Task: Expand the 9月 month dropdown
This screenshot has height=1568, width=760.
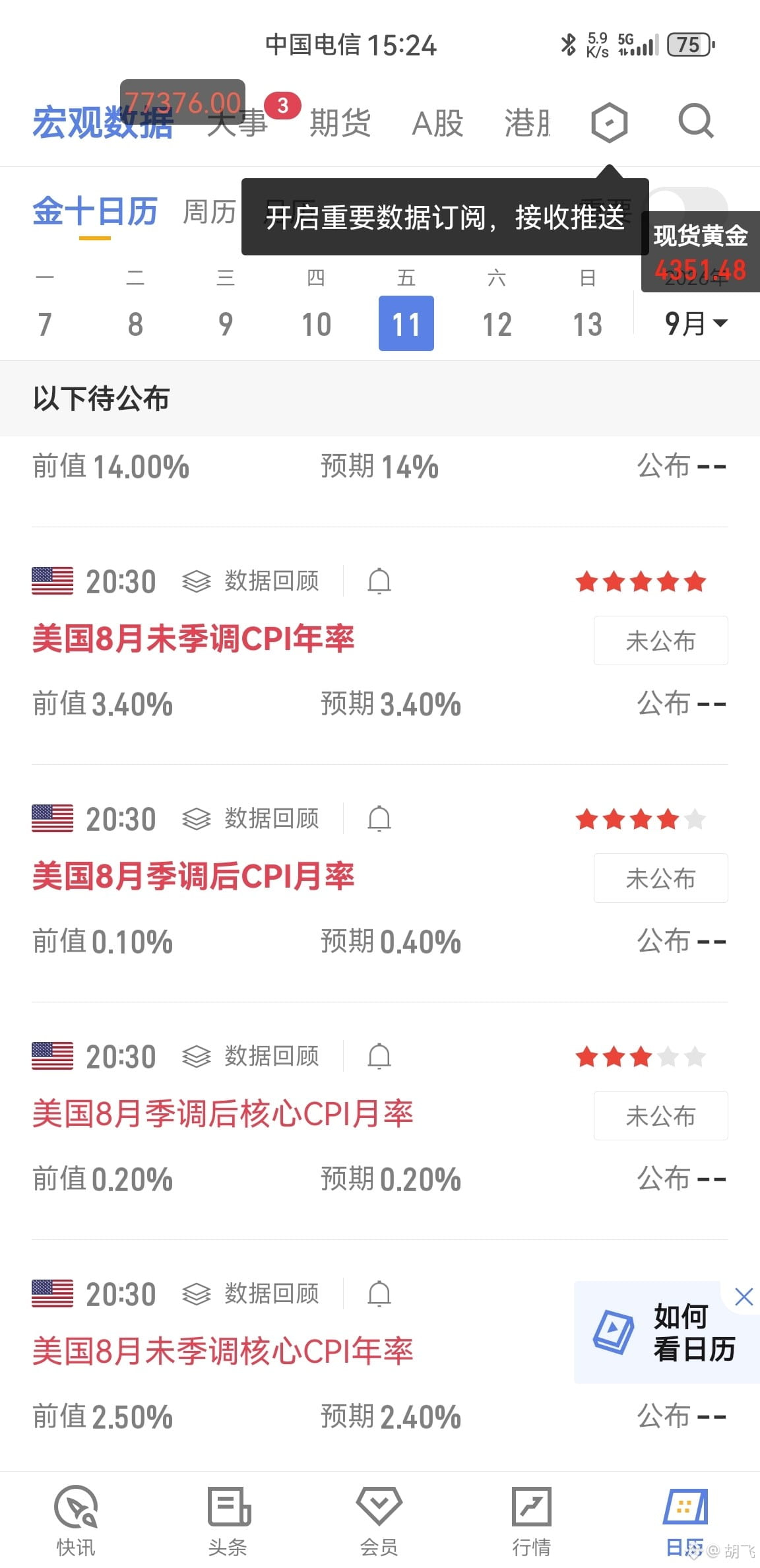Action: (x=696, y=323)
